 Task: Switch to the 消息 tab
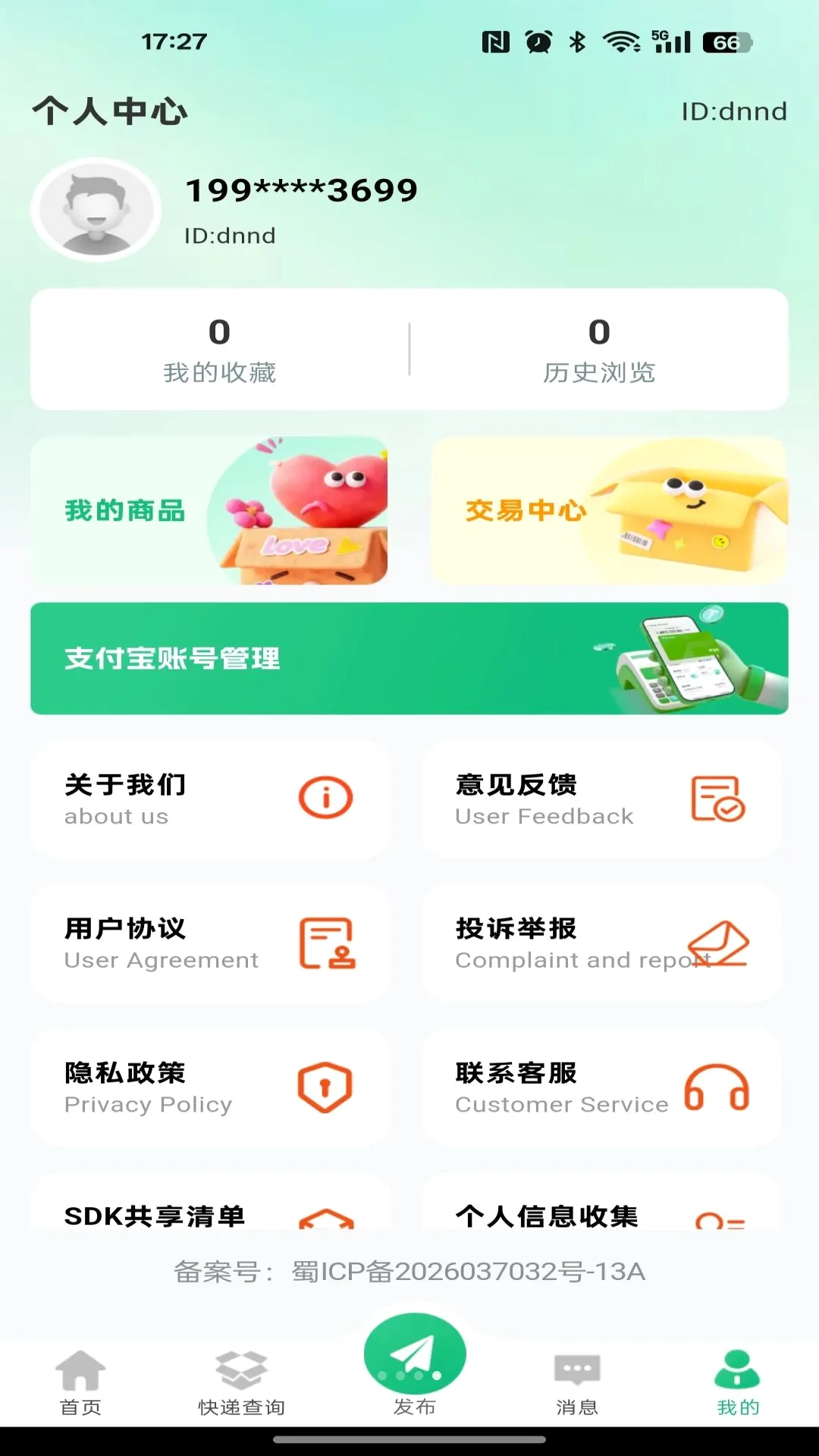577,1383
